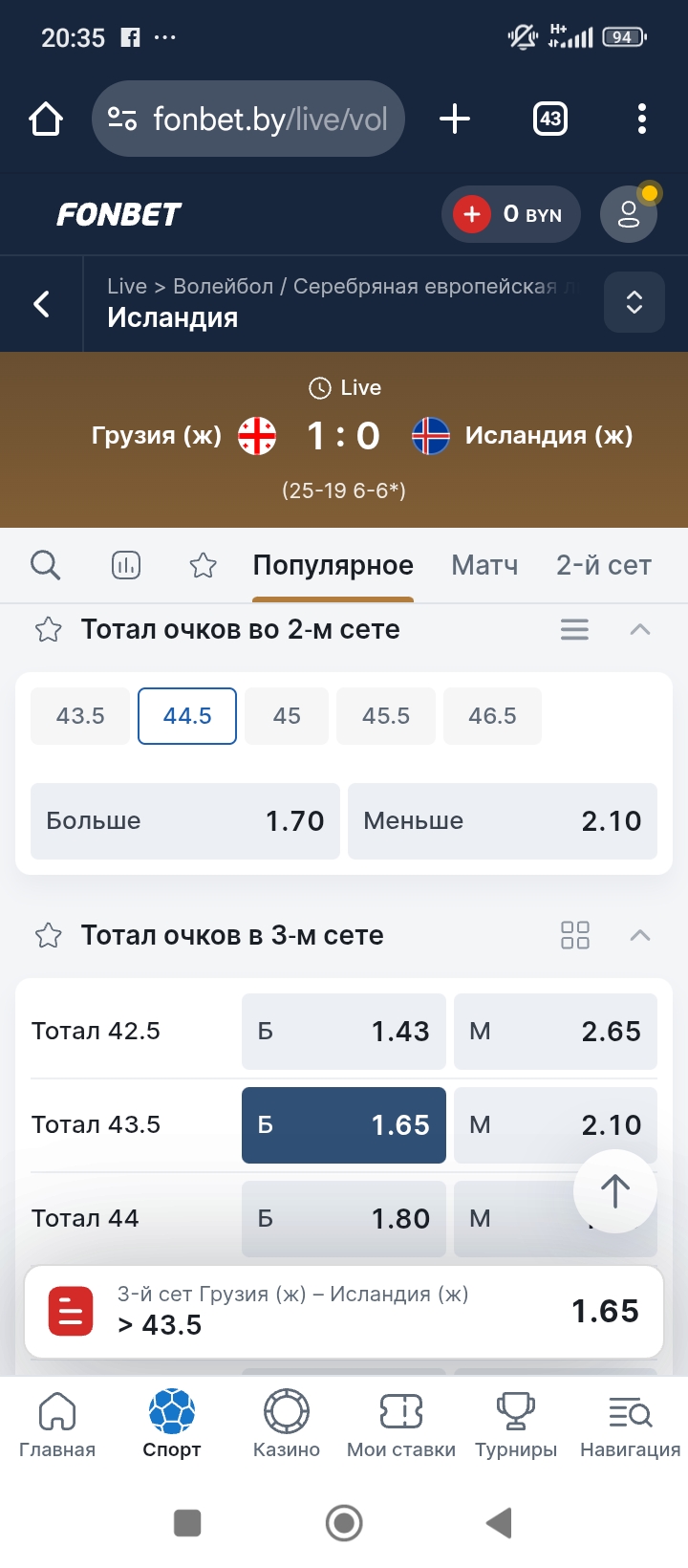Image resolution: width=688 pixels, height=1568 pixels.
Task: Collapse the Тотал очков в 3-м сете section
Action: 641,935
